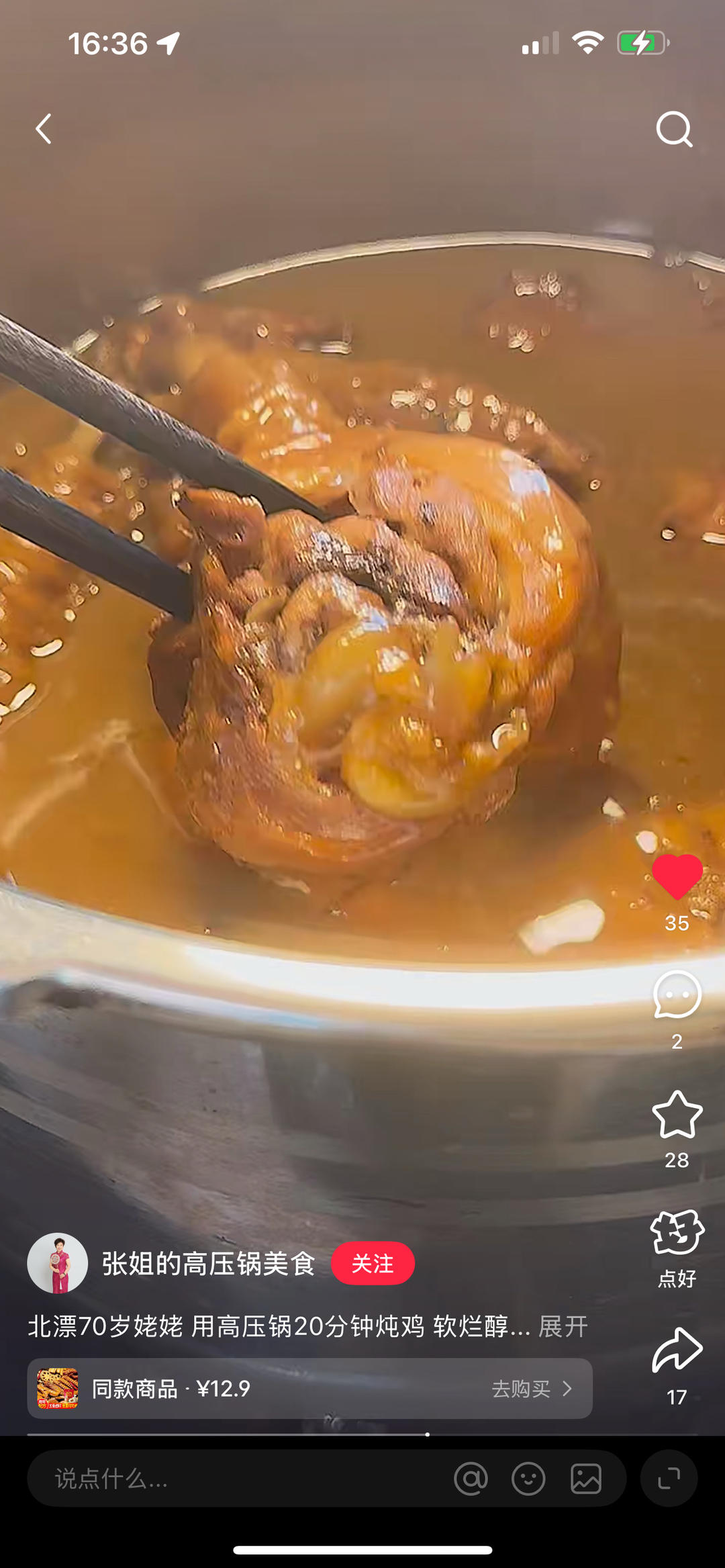Visit 张姐的高压锅美食 profile name
The width and height of the screenshot is (725, 1568).
pos(208,1262)
